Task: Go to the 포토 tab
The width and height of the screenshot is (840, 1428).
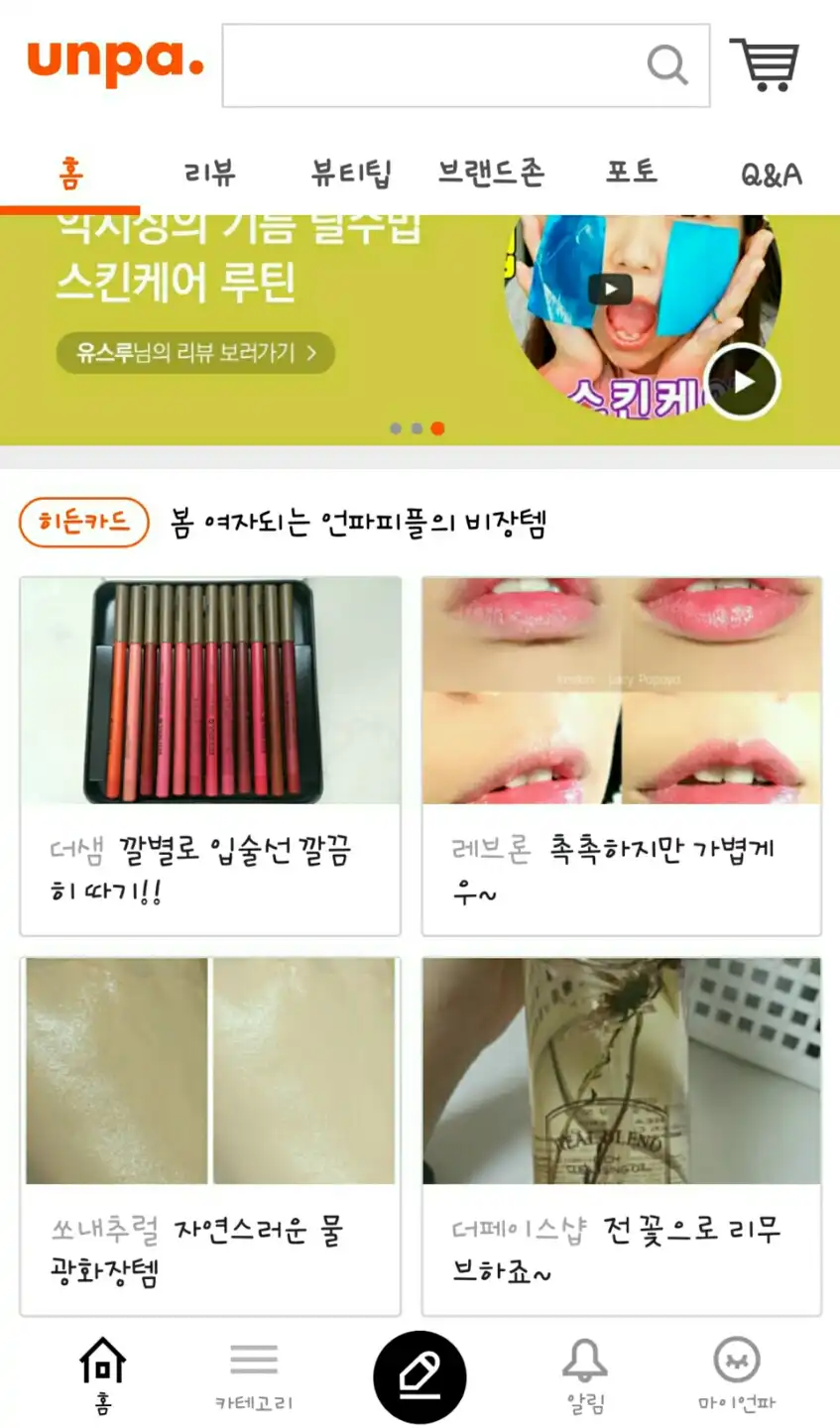Action: point(632,174)
